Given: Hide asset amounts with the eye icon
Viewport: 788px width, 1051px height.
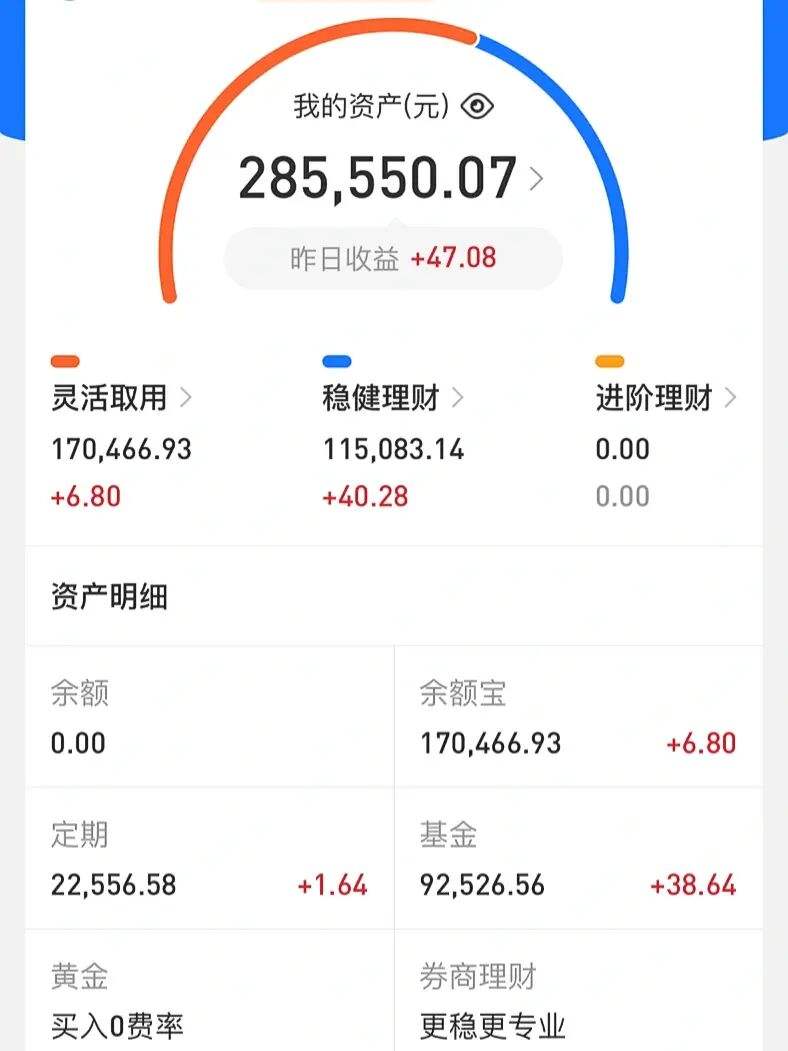Looking at the screenshot, I should tap(478, 107).
